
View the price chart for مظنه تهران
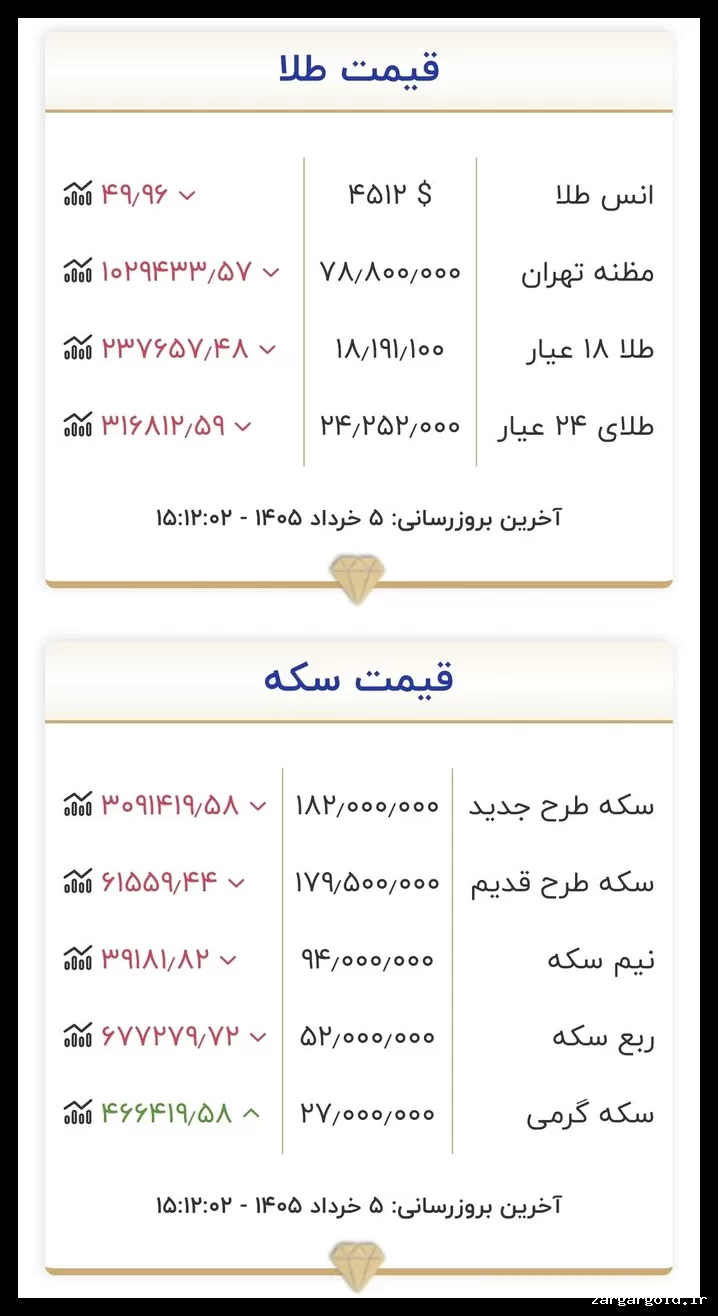click(x=78, y=271)
